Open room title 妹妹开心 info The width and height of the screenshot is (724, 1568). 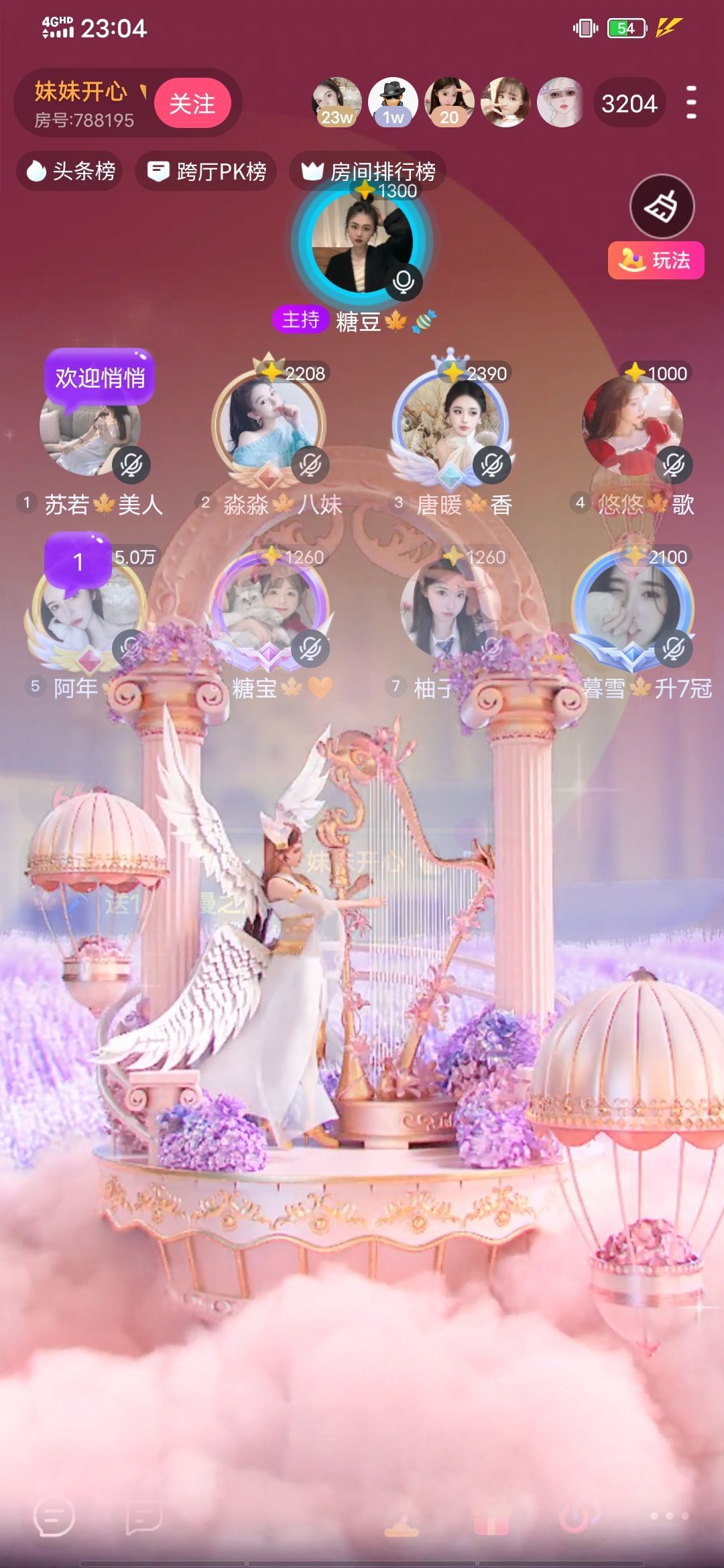(x=82, y=92)
